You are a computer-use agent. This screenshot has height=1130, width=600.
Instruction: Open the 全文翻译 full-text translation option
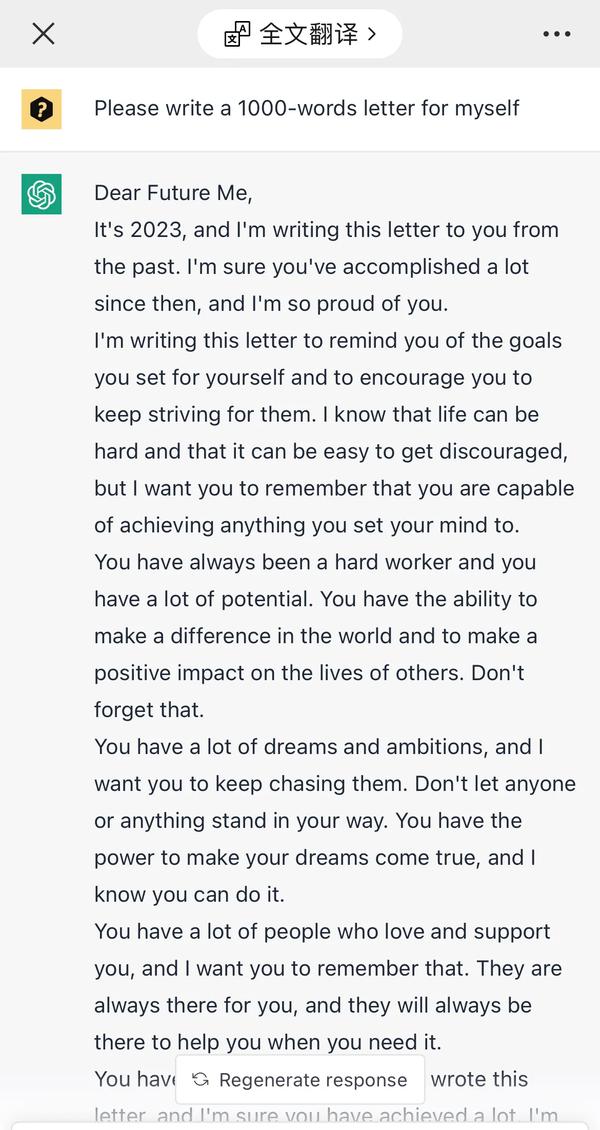click(300, 34)
